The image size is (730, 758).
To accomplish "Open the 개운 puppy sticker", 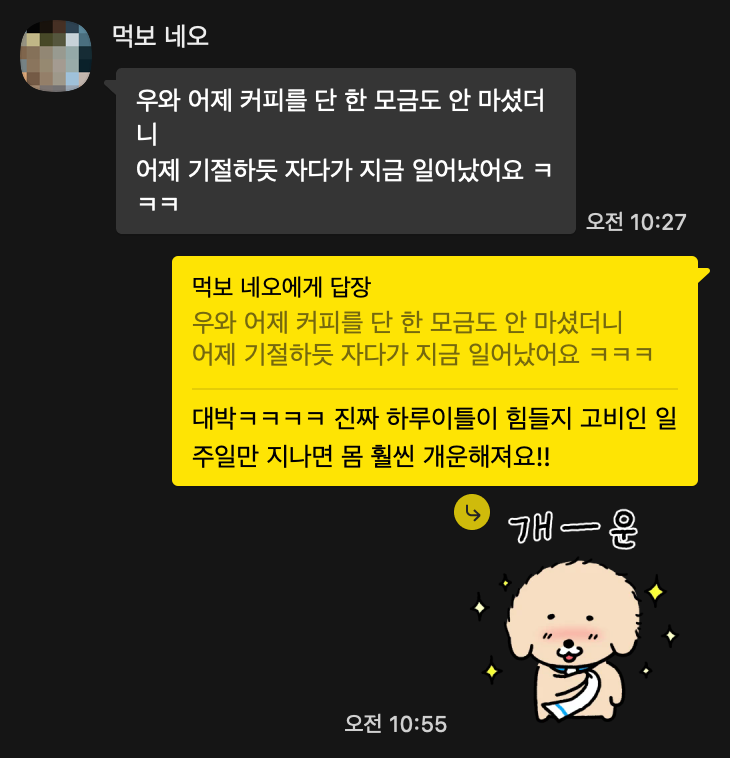I will [574, 625].
